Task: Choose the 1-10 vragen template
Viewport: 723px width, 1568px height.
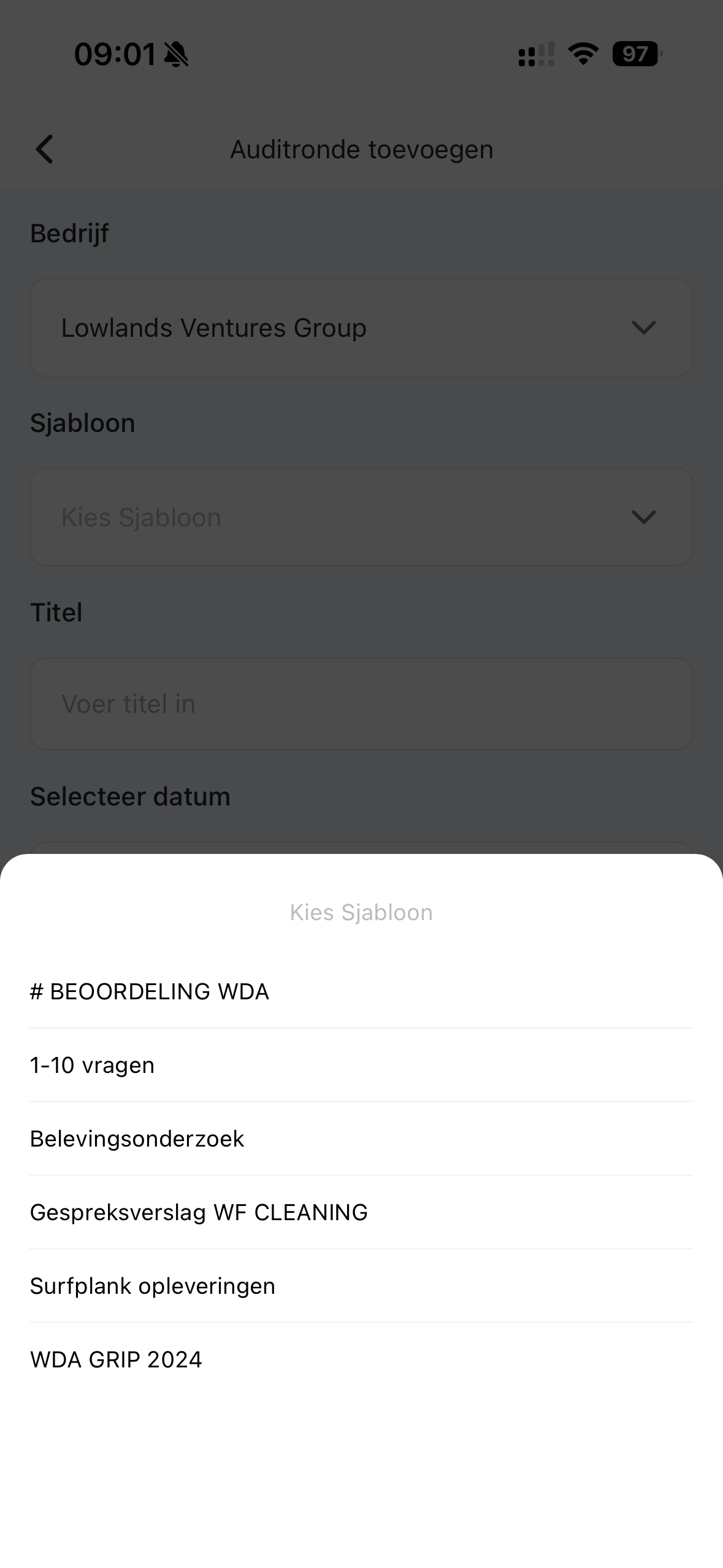Action: tap(93, 1065)
